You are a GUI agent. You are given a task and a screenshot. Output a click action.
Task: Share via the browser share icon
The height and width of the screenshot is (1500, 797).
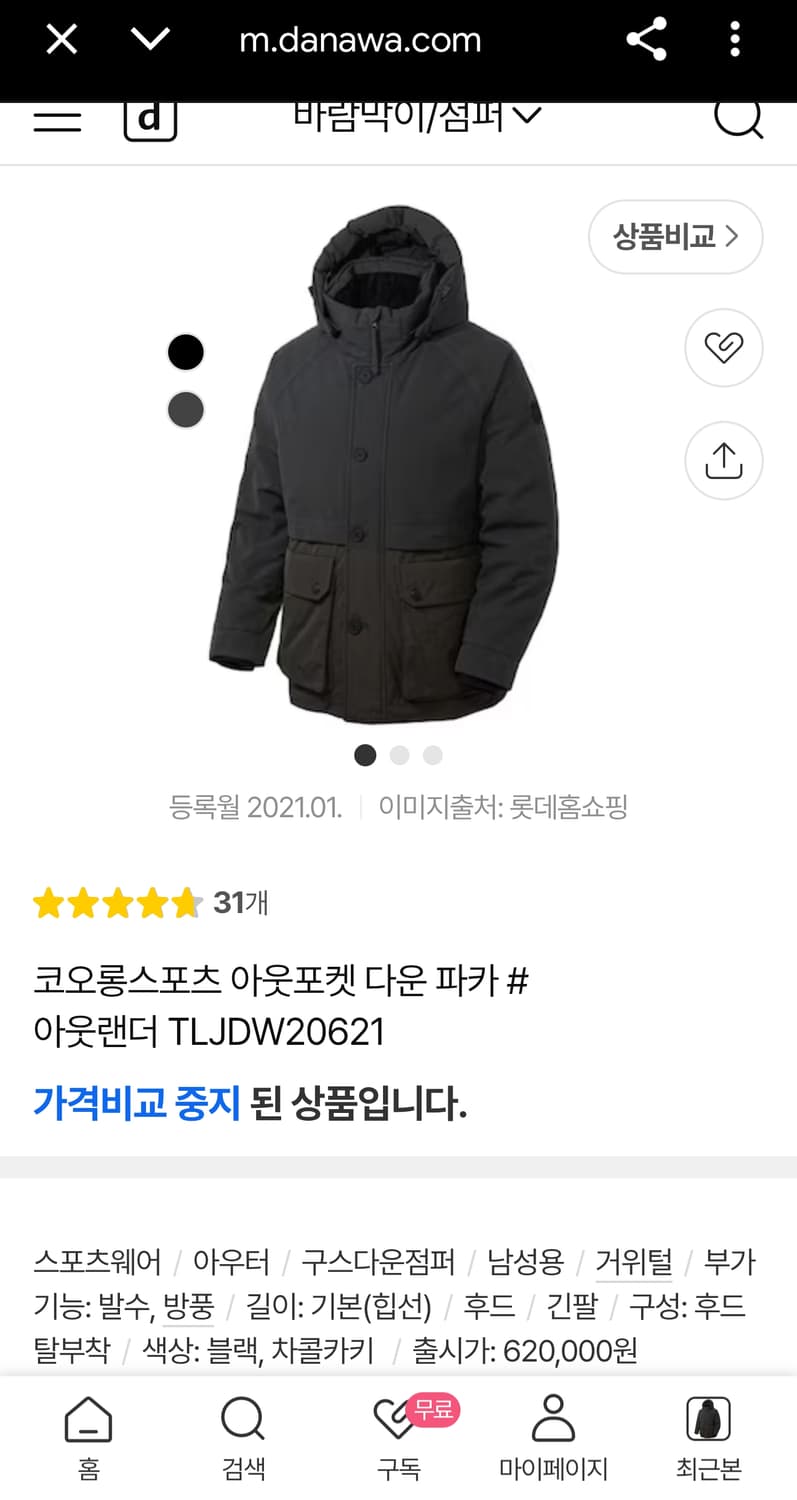pos(646,38)
